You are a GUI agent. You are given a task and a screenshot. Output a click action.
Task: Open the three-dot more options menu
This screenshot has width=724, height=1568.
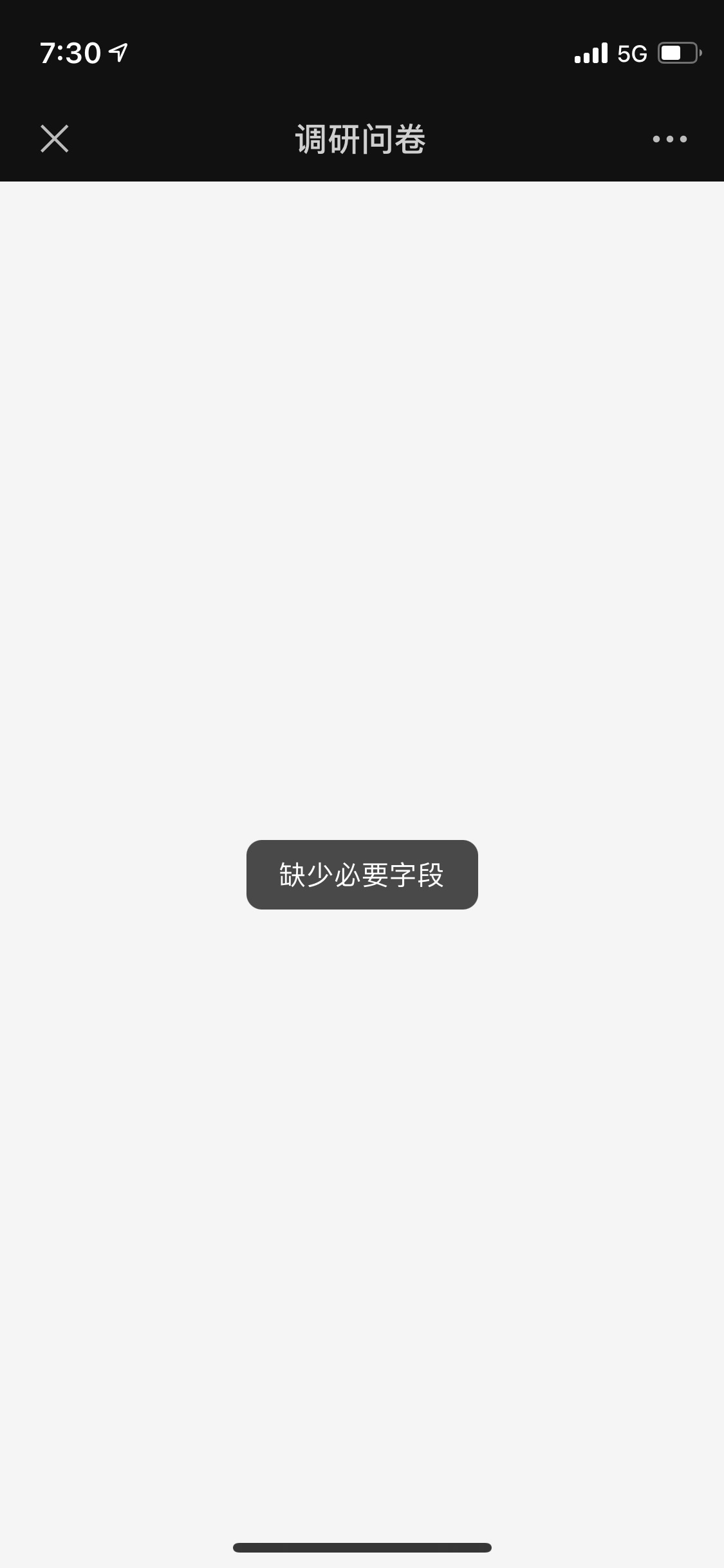669,139
